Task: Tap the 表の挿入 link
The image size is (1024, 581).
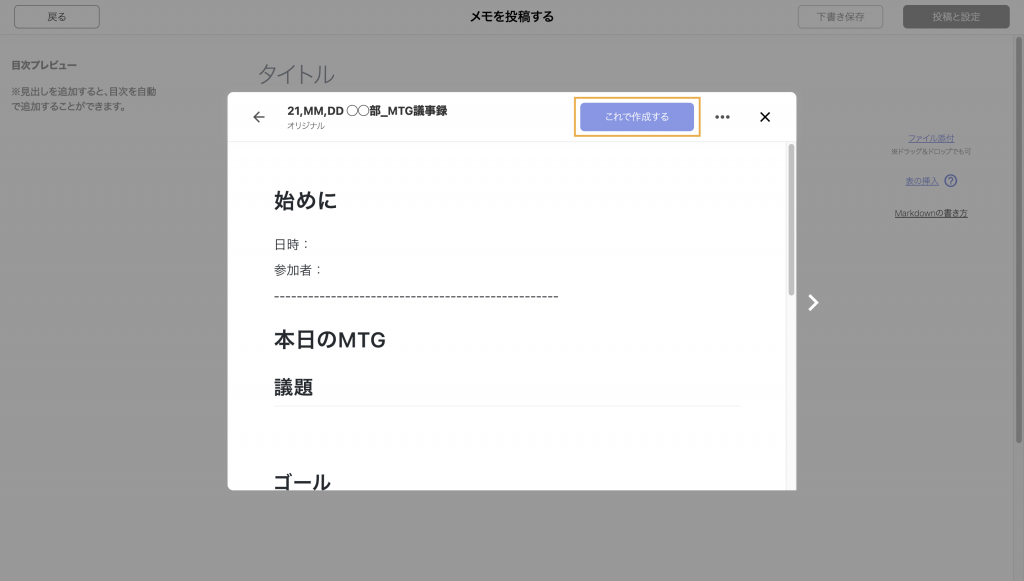Action: click(x=922, y=181)
